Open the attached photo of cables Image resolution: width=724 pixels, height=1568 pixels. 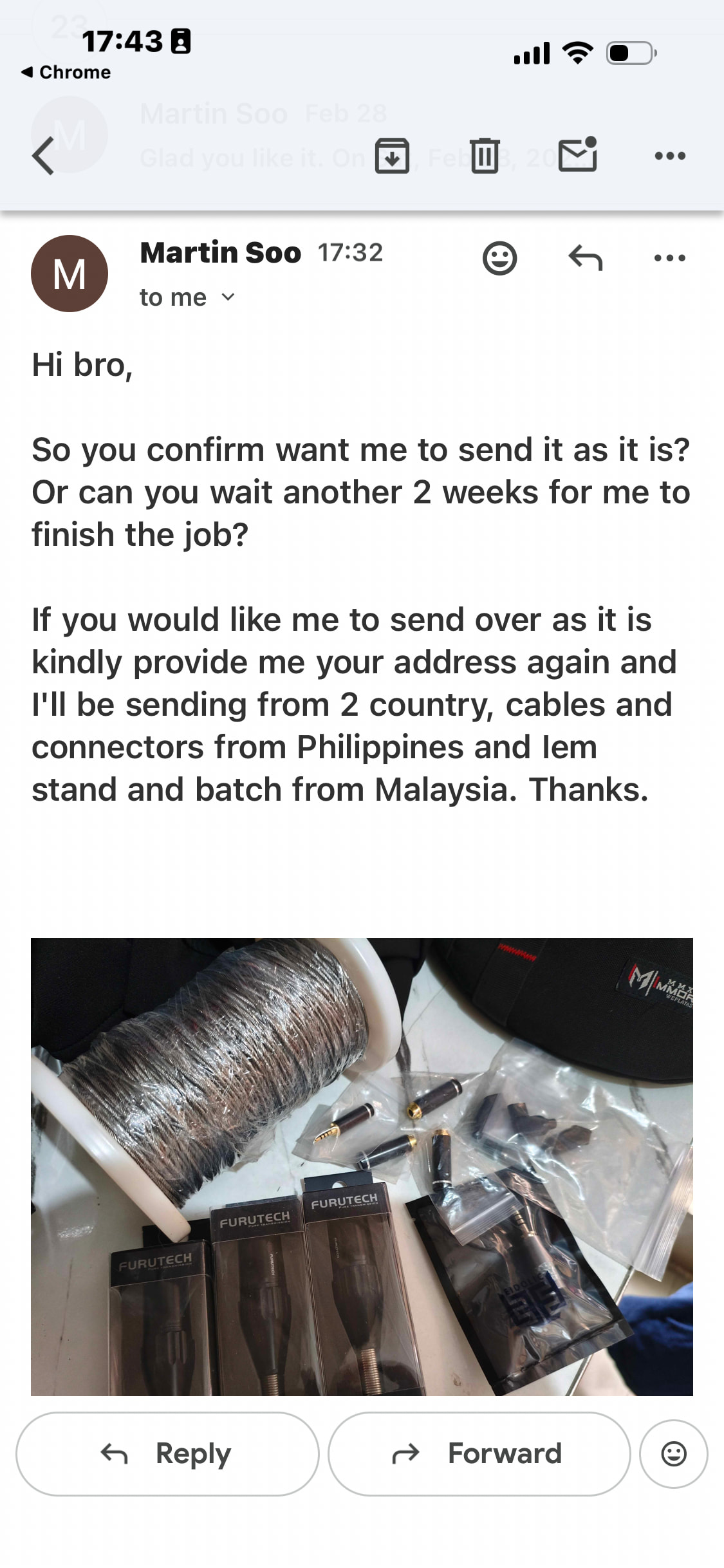click(x=362, y=1166)
